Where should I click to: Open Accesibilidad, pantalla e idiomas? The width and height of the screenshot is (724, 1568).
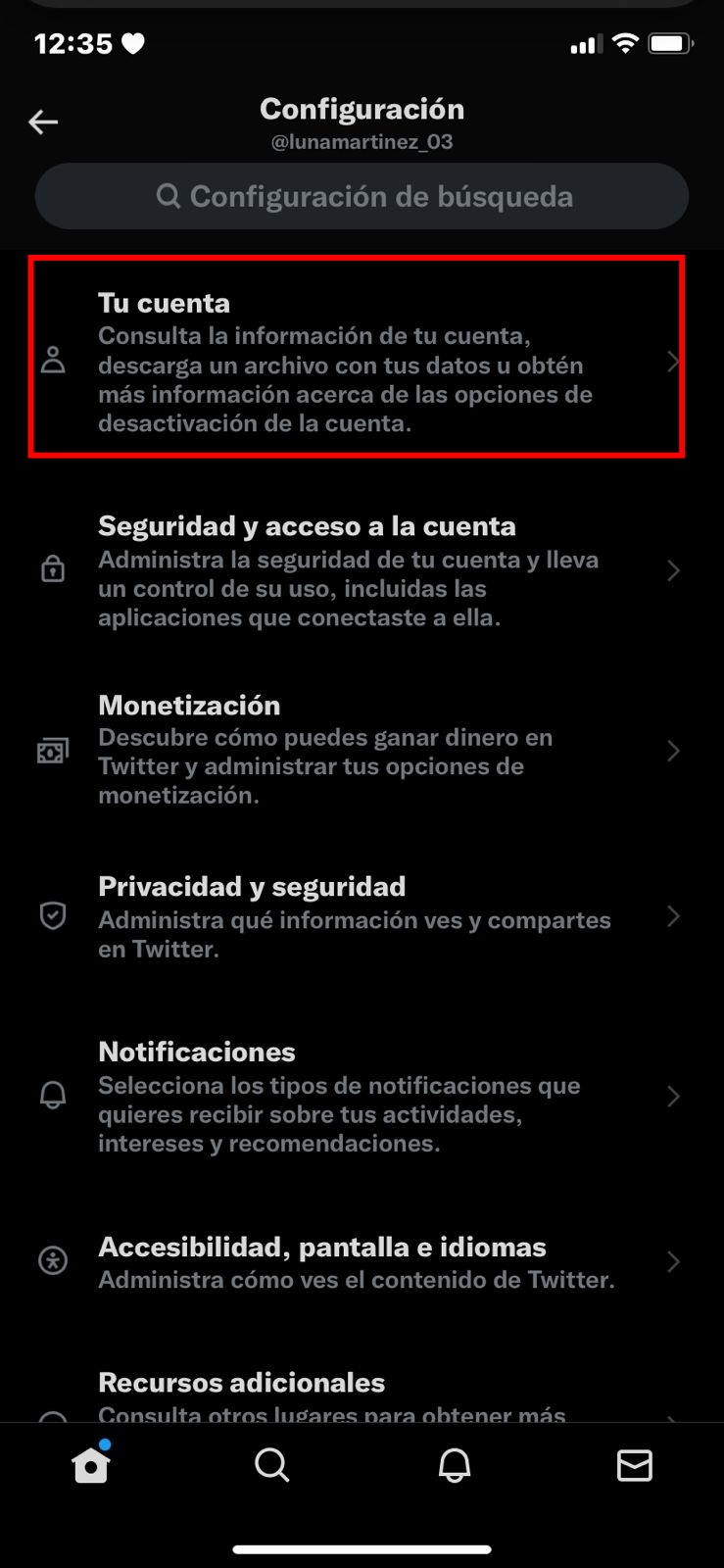click(362, 1261)
